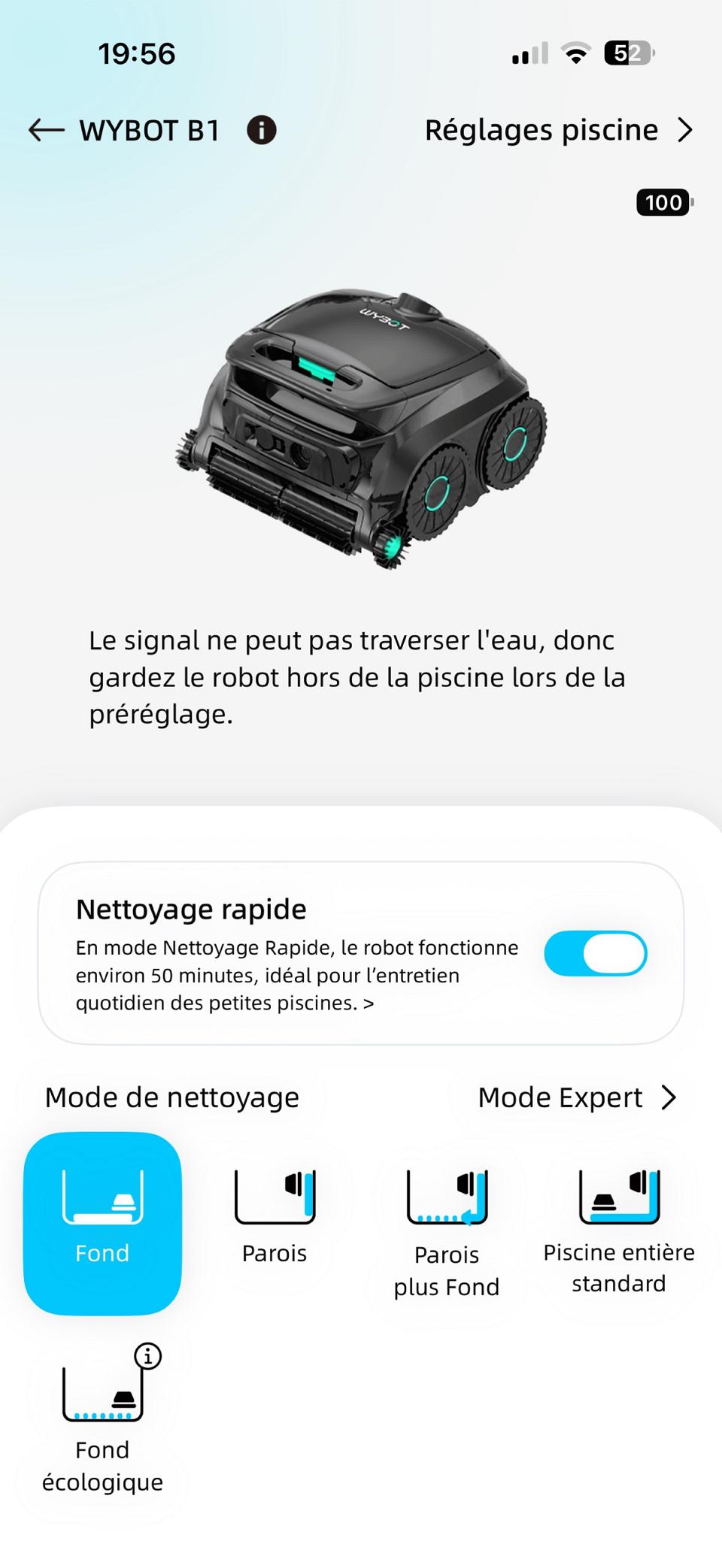Tap the info icon on Fond écologique
This screenshot has height=1568, width=722.
tap(148, 1356)
